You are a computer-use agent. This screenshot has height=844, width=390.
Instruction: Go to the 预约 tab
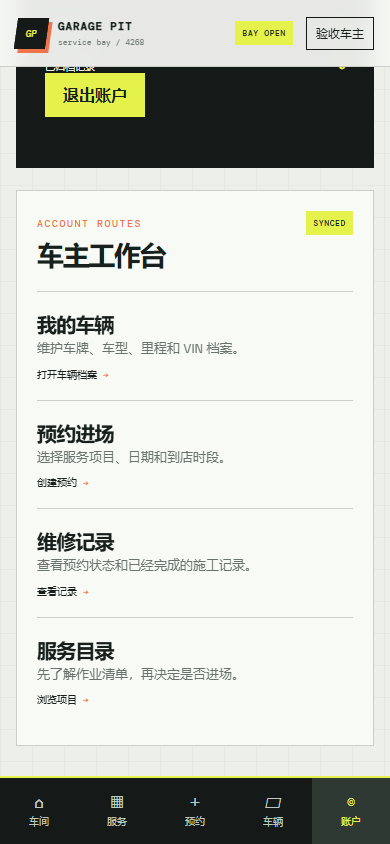[x=195, y=811]
